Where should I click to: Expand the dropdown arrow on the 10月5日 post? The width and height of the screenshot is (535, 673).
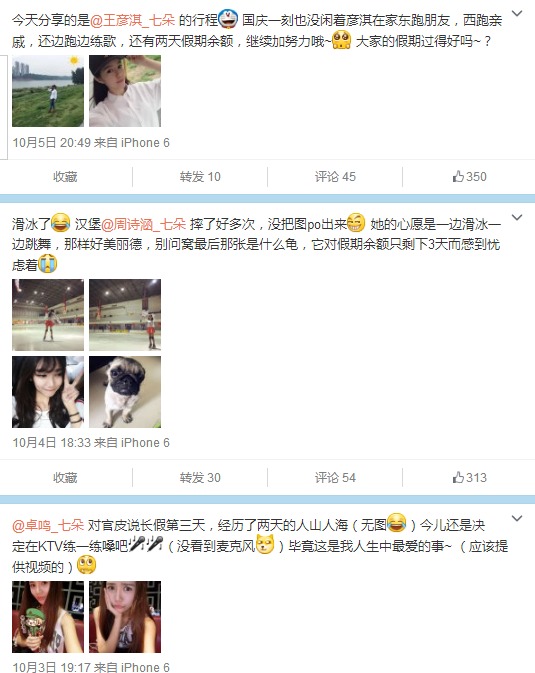pos(517,13)
